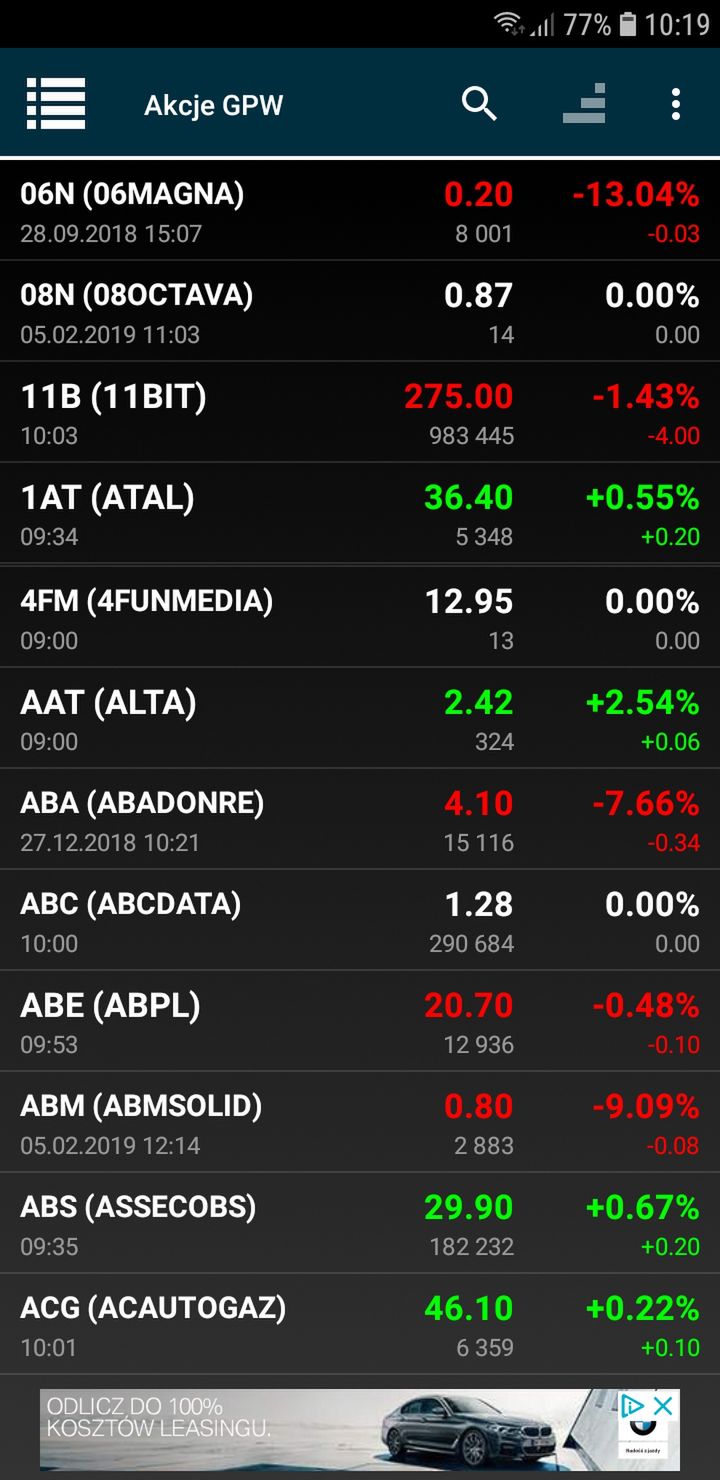The image size is (720, 1480).
Task: Open the sort order icon
Action: (584, 104)
